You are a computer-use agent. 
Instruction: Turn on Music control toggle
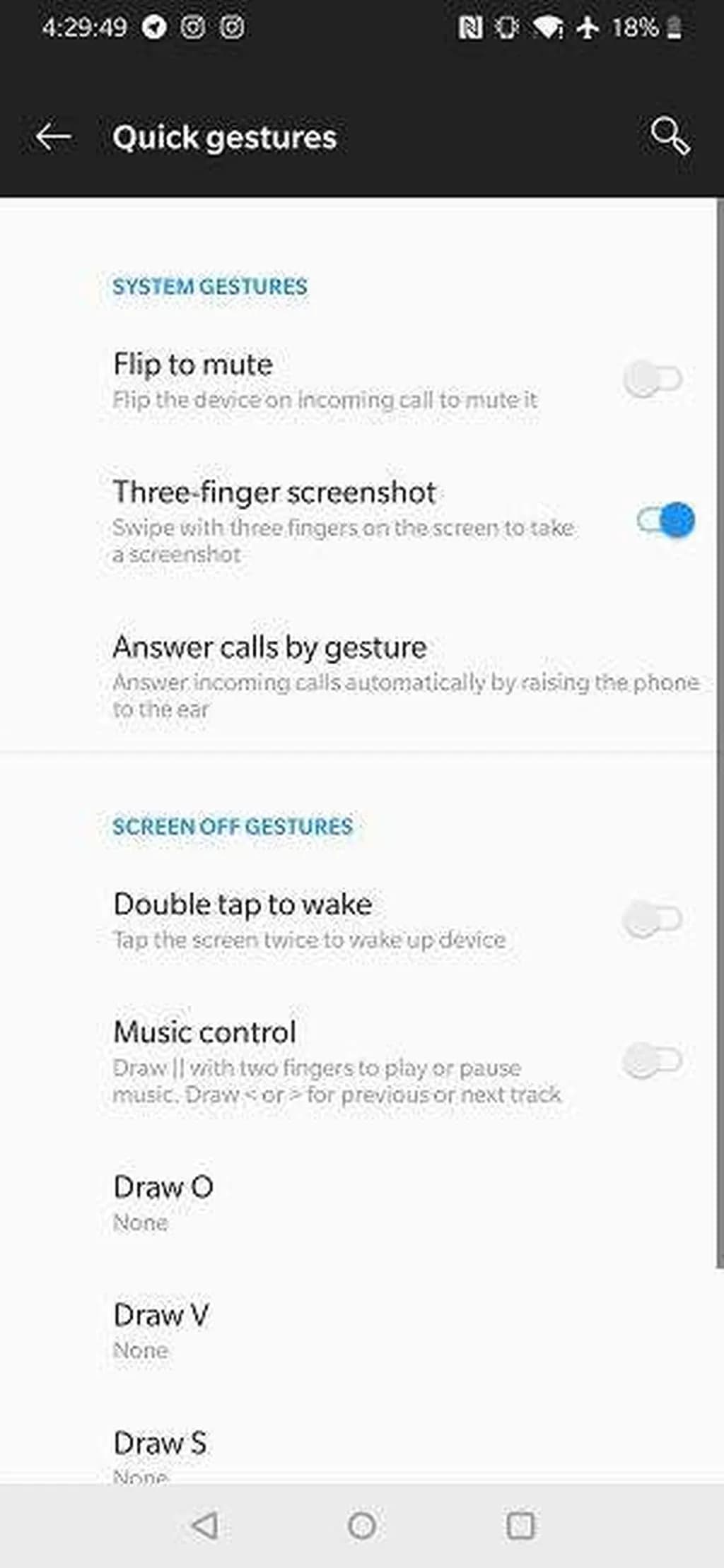click(x=652, y=1060)
